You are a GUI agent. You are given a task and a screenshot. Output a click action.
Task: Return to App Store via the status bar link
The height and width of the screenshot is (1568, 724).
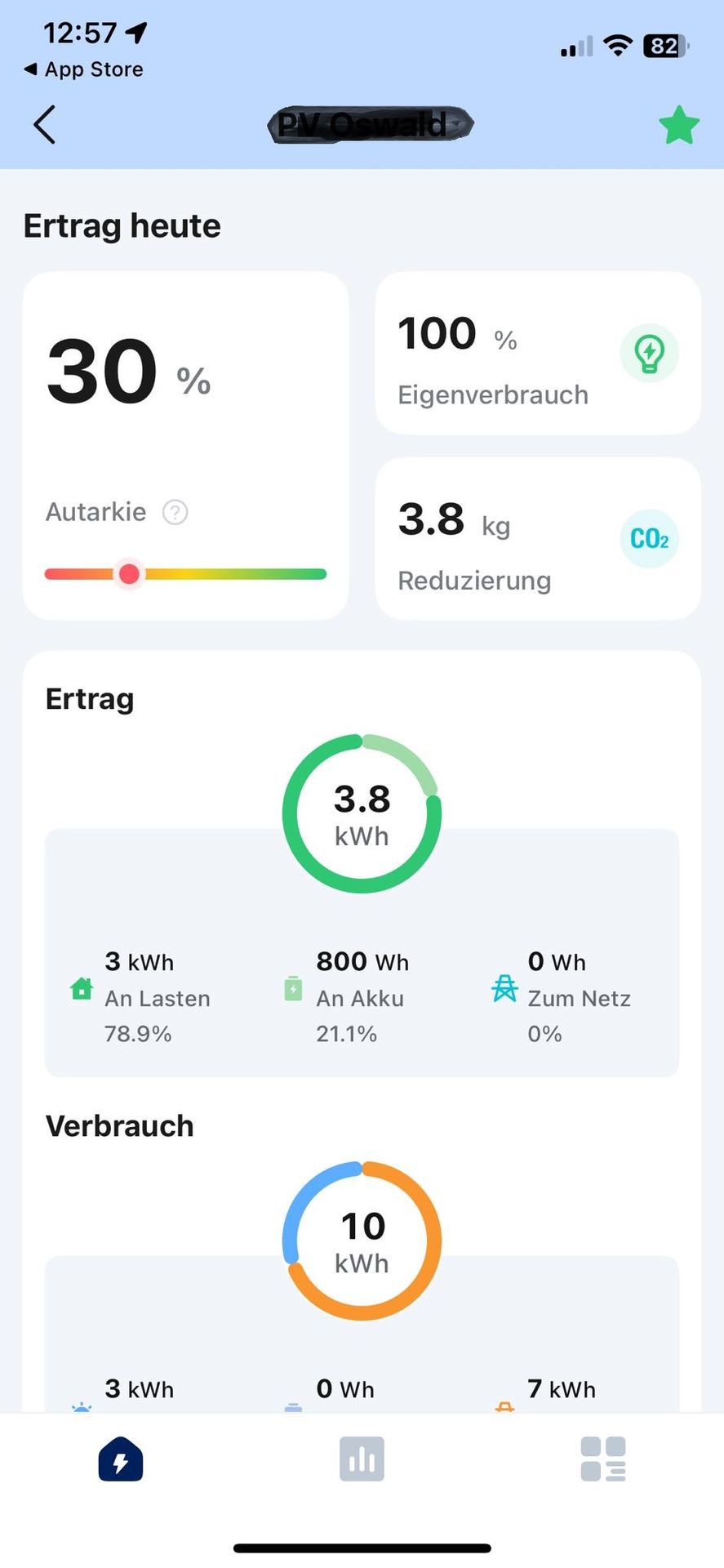pos(83,69)
